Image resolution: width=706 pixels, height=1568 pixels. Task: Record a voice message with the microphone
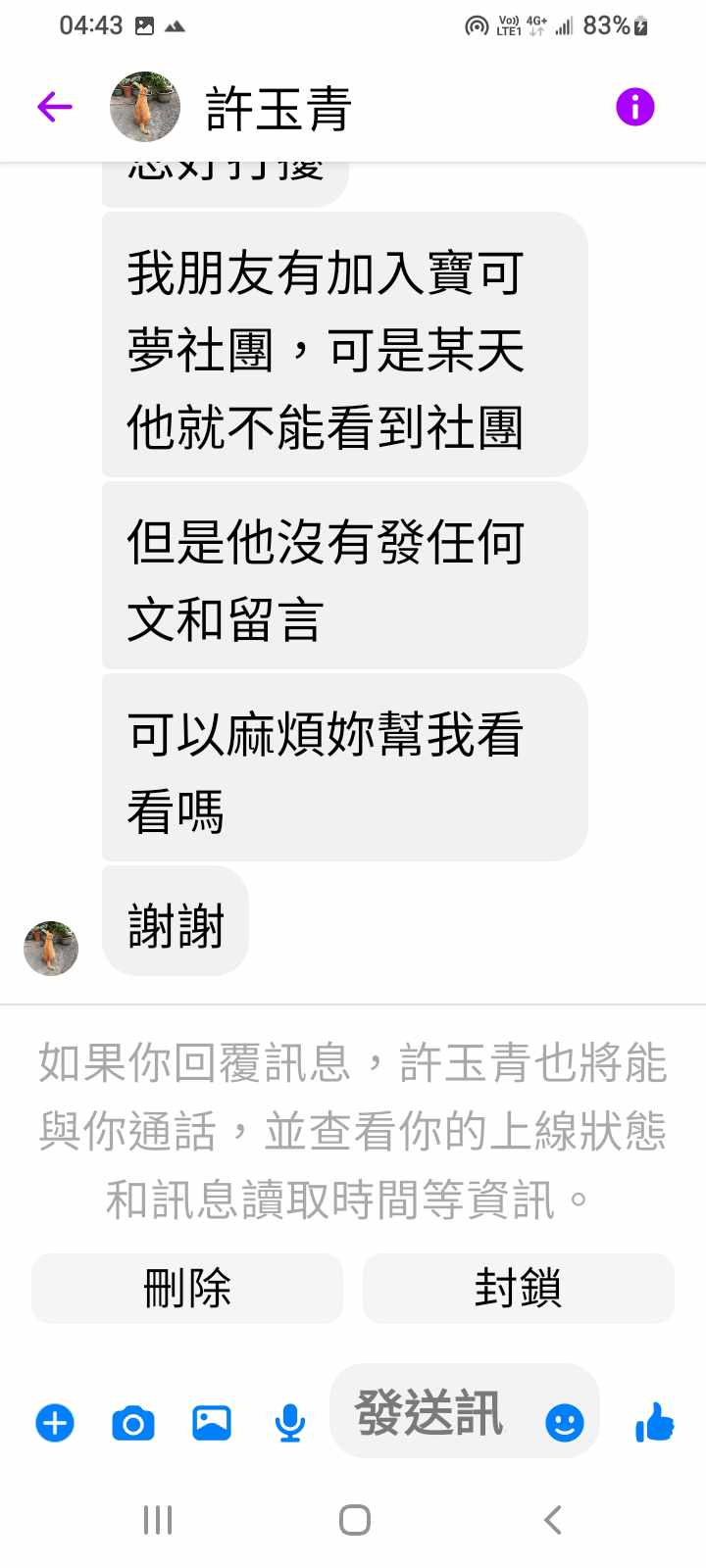tap(289, 1422)
